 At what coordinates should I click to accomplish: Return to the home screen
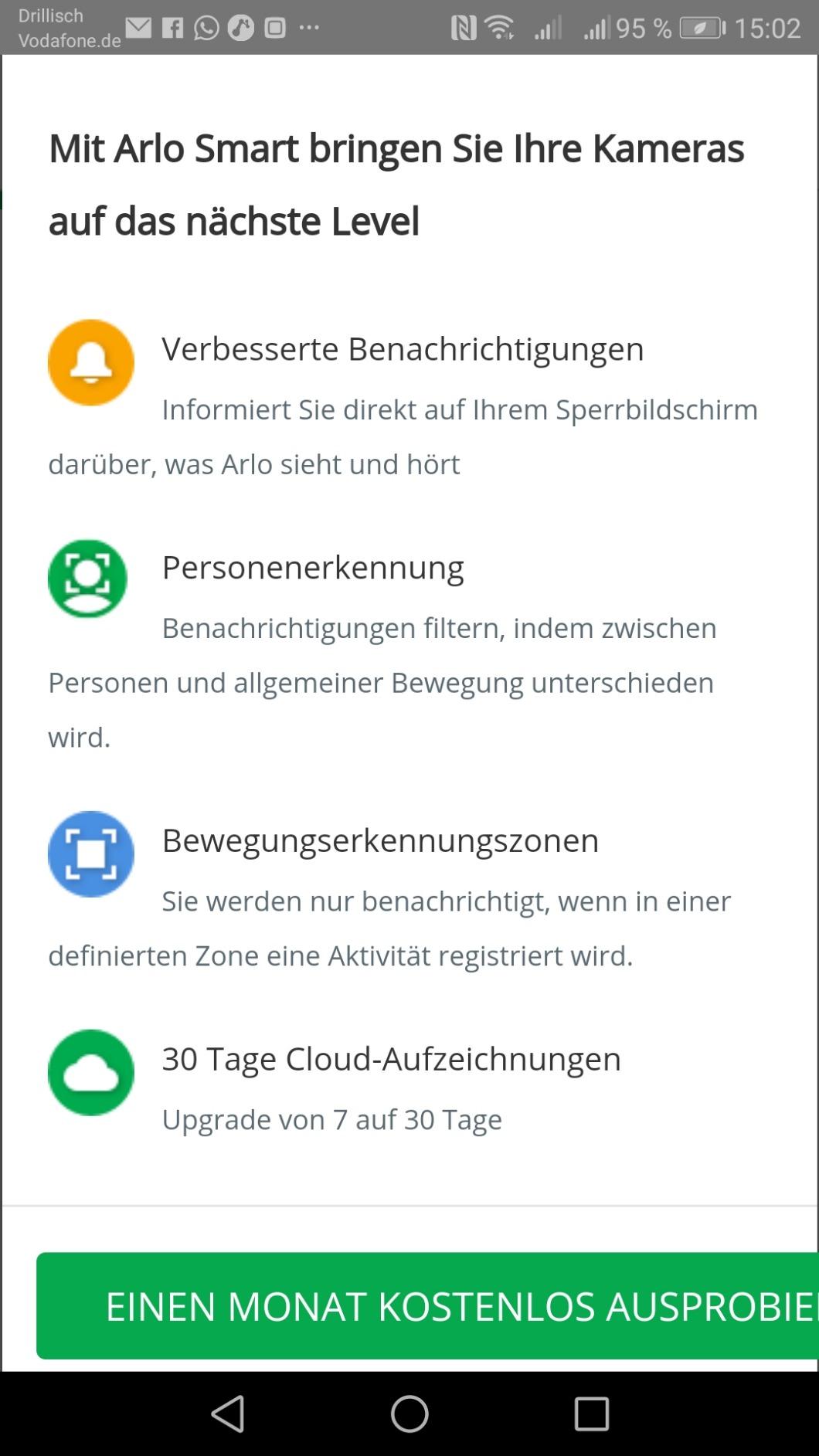409,1414
